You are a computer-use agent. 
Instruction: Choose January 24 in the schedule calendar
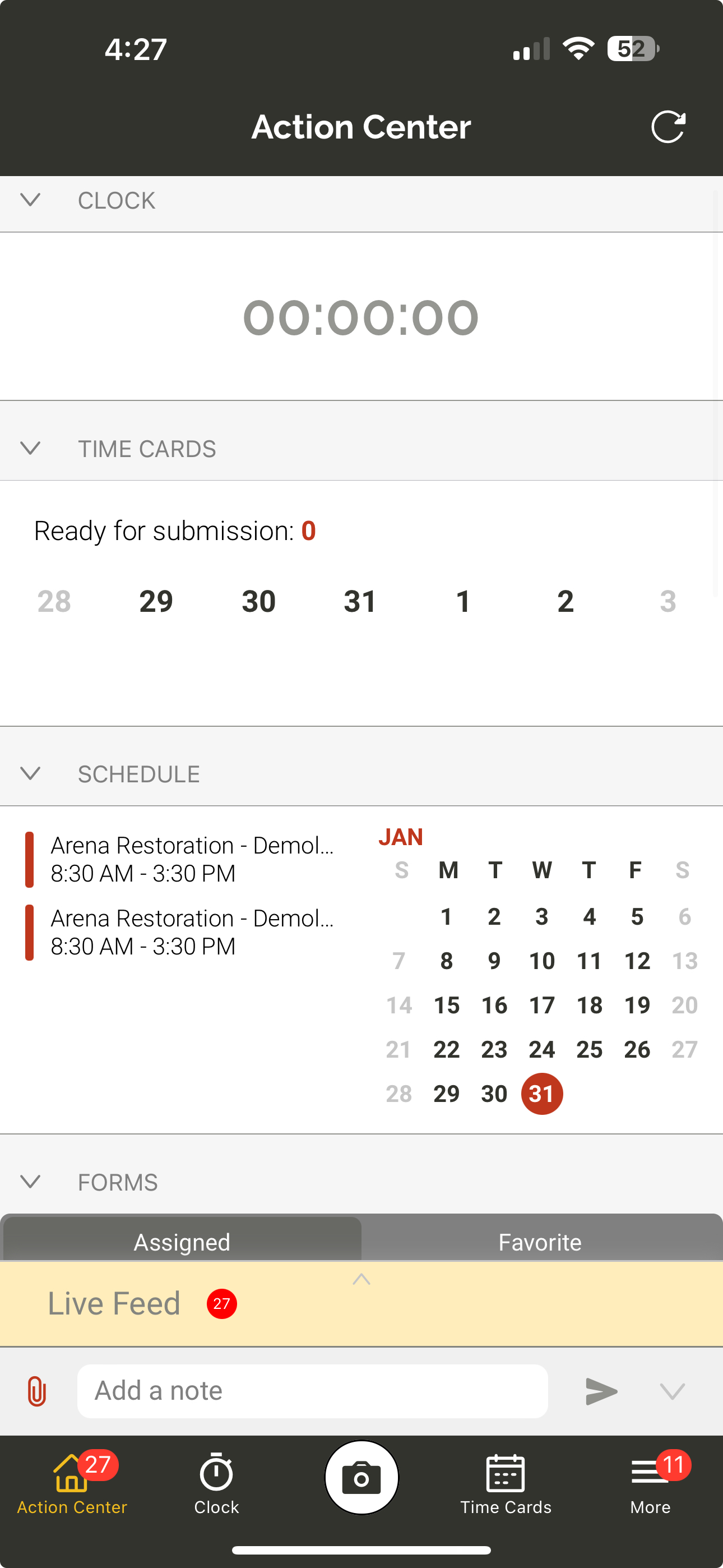click(541, 1049)
